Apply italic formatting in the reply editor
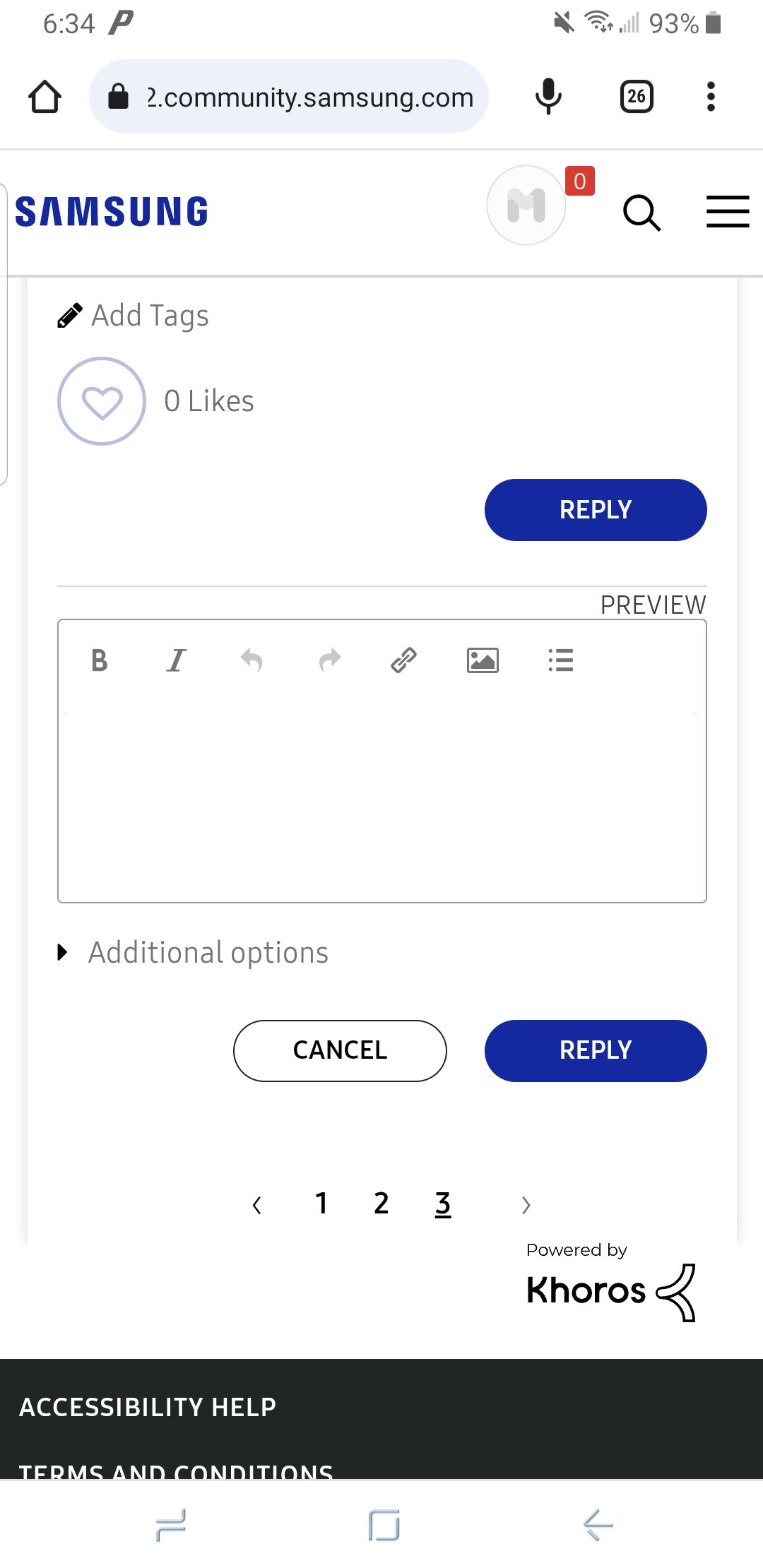 coord(176,660)
